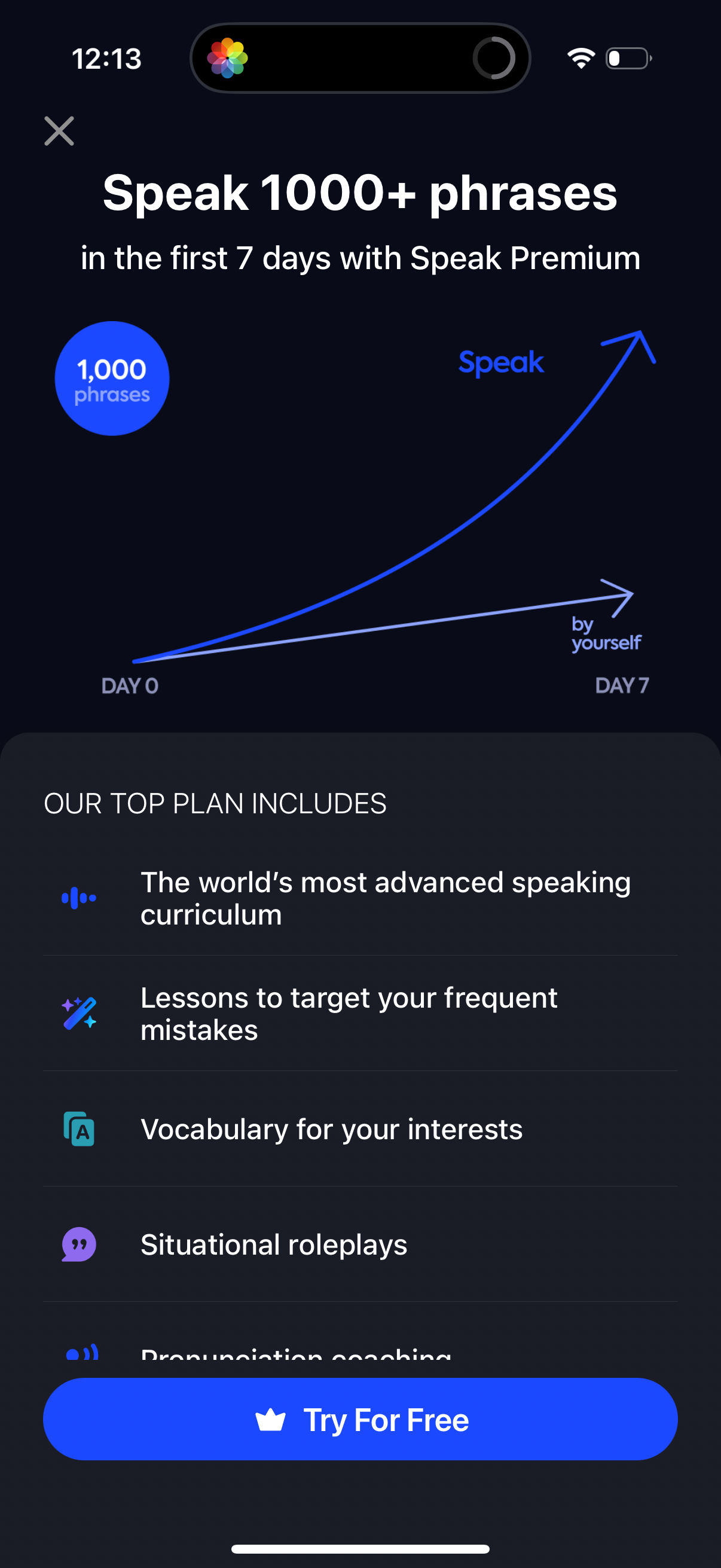Image resolution: width=721 pixels, height=1568 pixels.
Task: Click the Speak 1000+ phrases headline
Action: coord(360,194)
